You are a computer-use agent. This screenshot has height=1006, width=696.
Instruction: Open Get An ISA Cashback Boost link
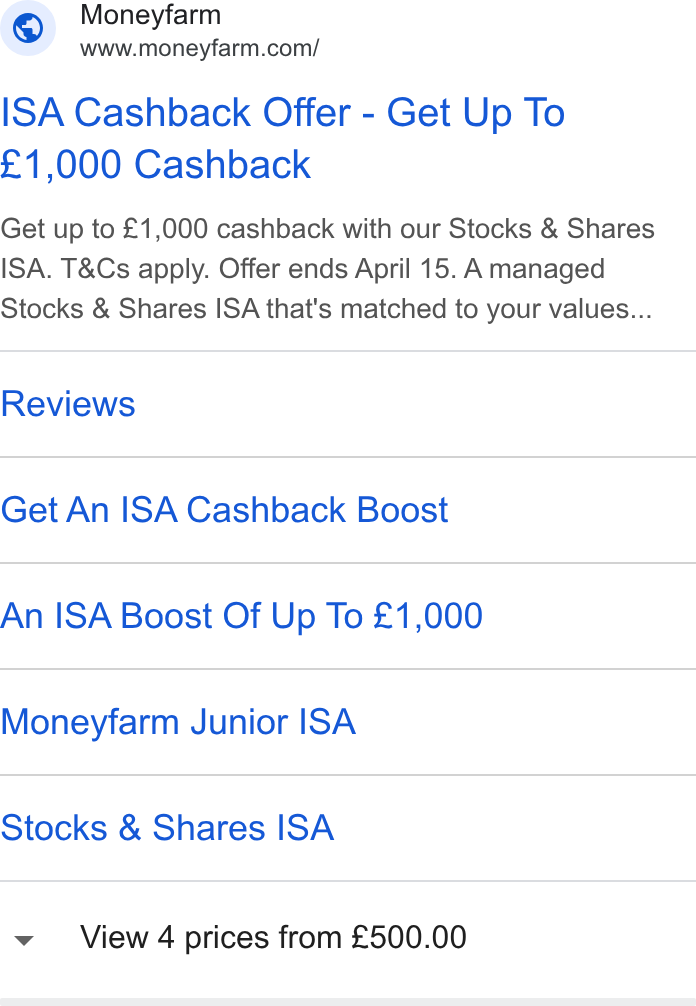tap(224, 510)
